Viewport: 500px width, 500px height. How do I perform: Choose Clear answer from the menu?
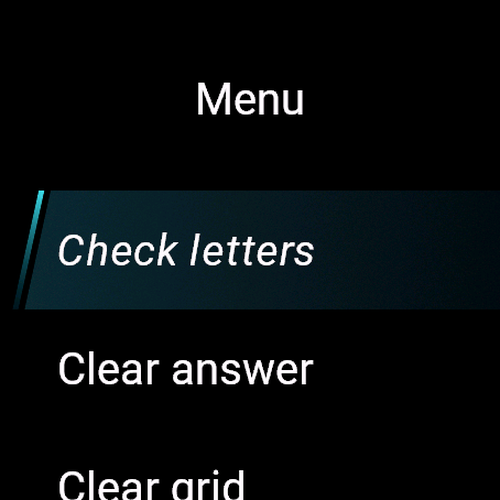(x=257, y=369)
